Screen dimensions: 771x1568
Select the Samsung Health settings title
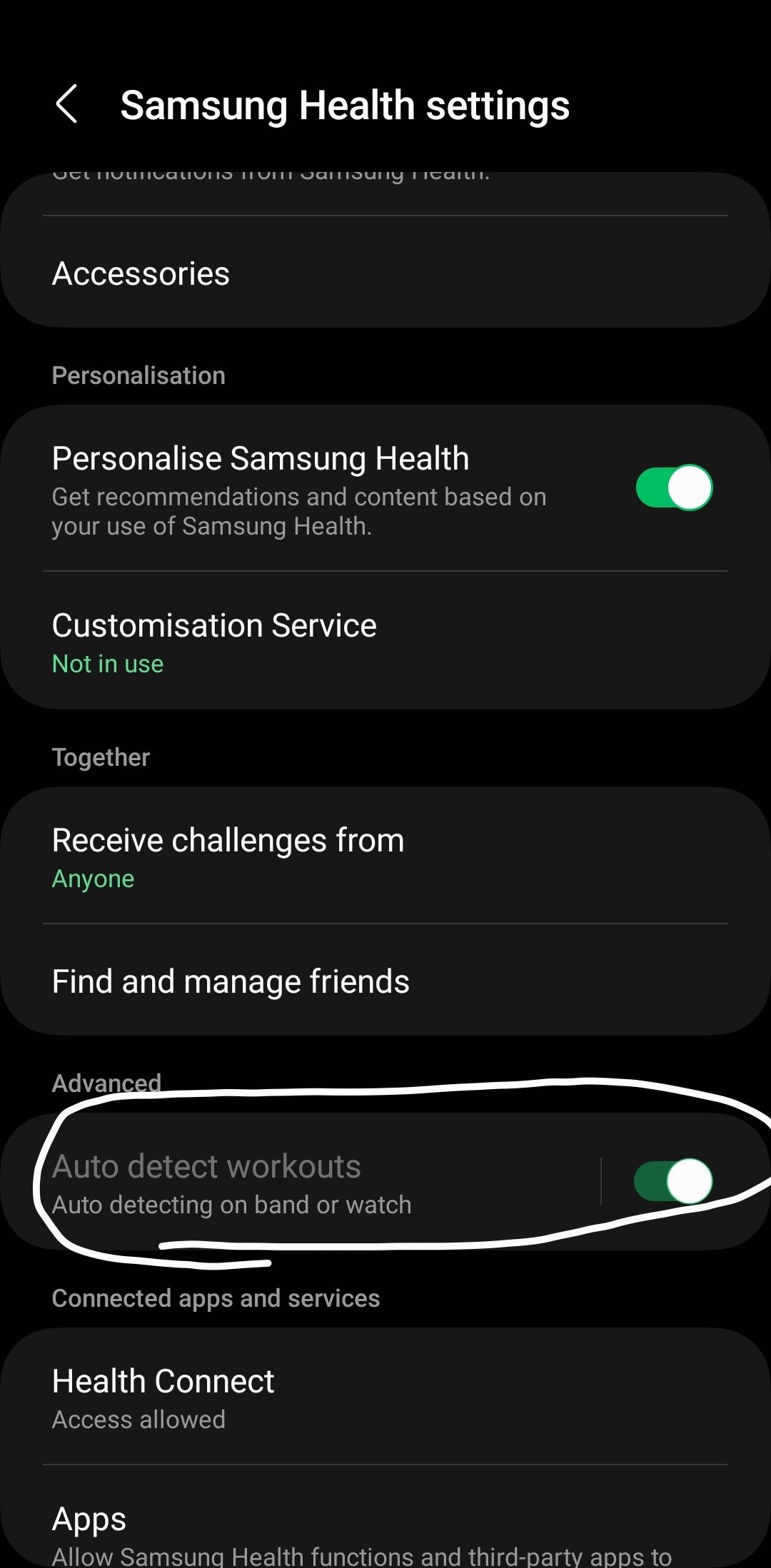(346, 105)
